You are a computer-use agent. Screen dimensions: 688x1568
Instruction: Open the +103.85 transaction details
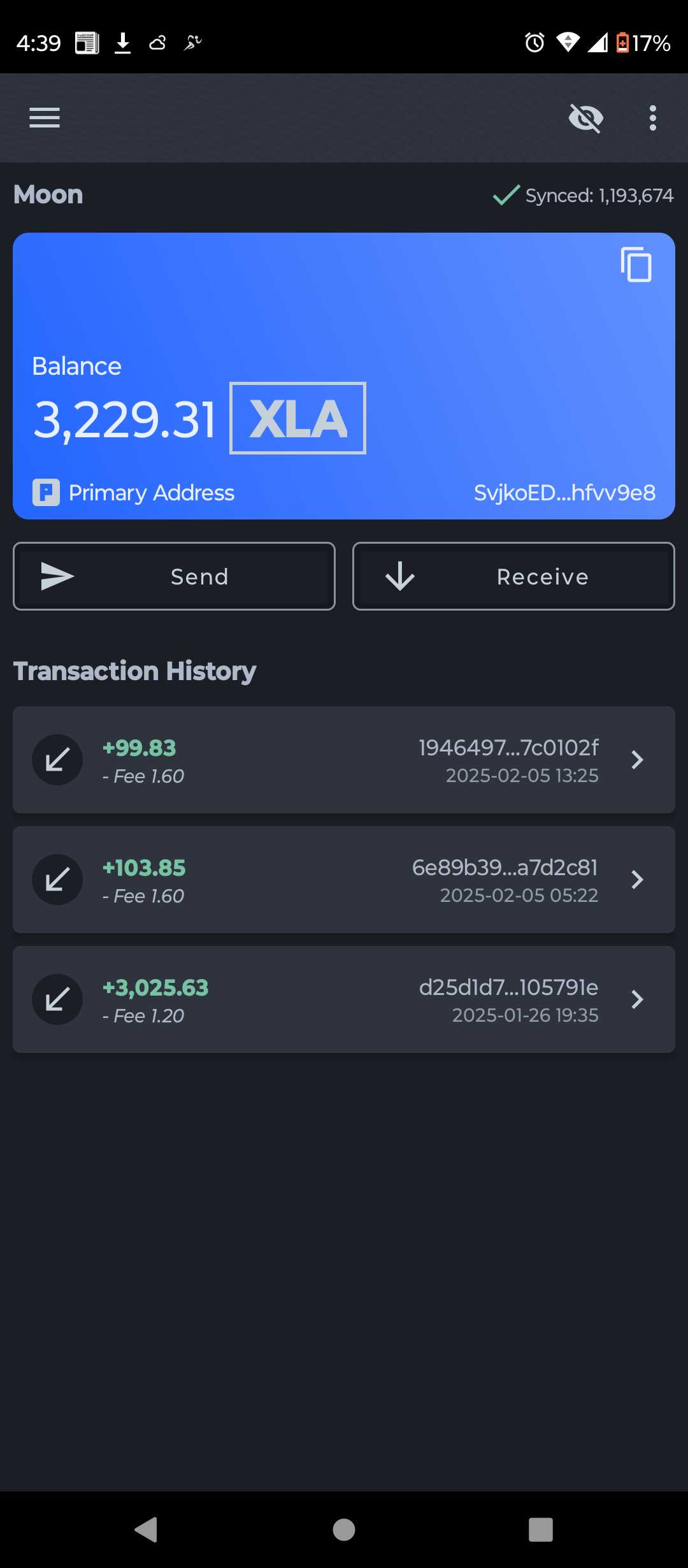click(344, 880)
